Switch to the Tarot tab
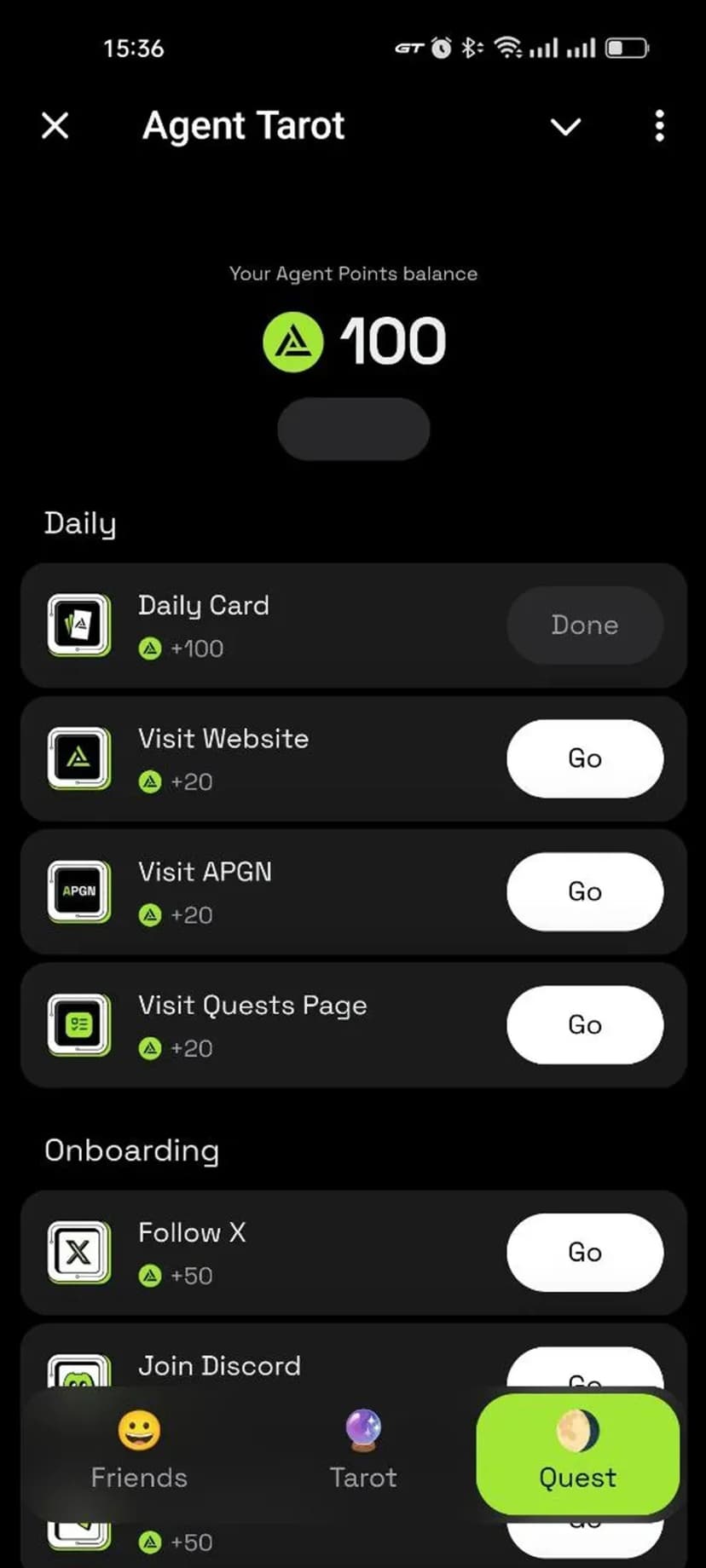This screenshot has width=706, height=1568. click(x=363, y=1452)
